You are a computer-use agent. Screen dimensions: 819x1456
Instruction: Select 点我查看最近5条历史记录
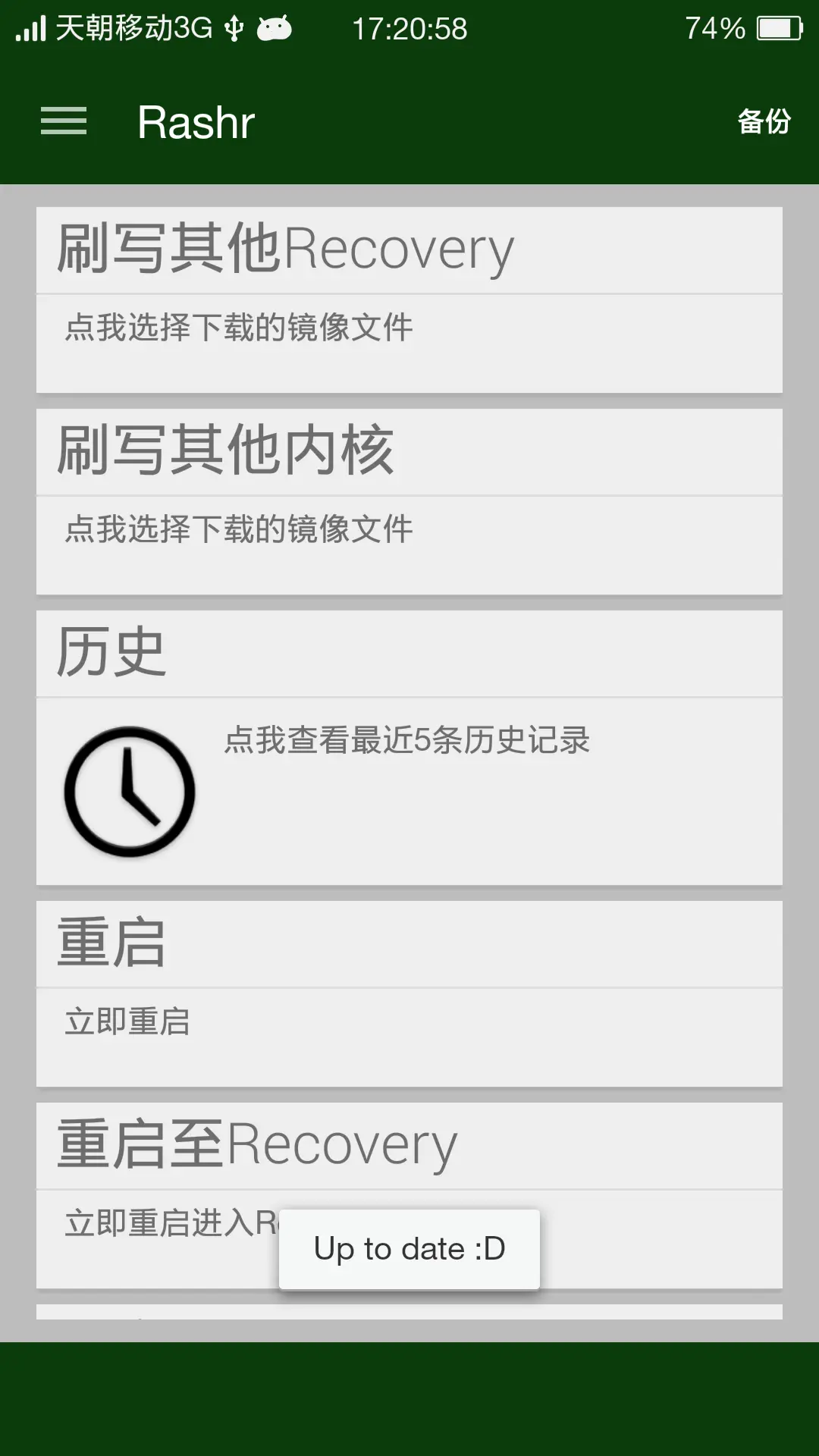(409, 742)
